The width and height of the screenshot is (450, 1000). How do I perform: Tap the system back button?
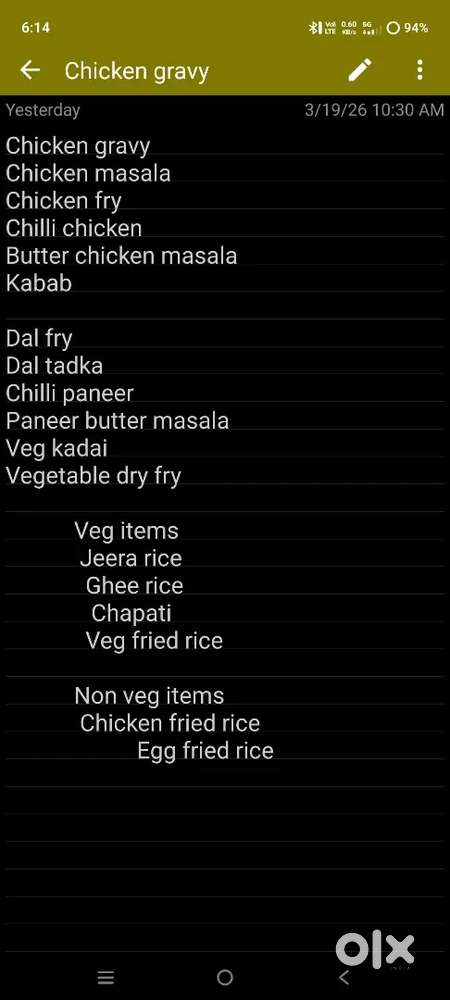coord(344,977)
